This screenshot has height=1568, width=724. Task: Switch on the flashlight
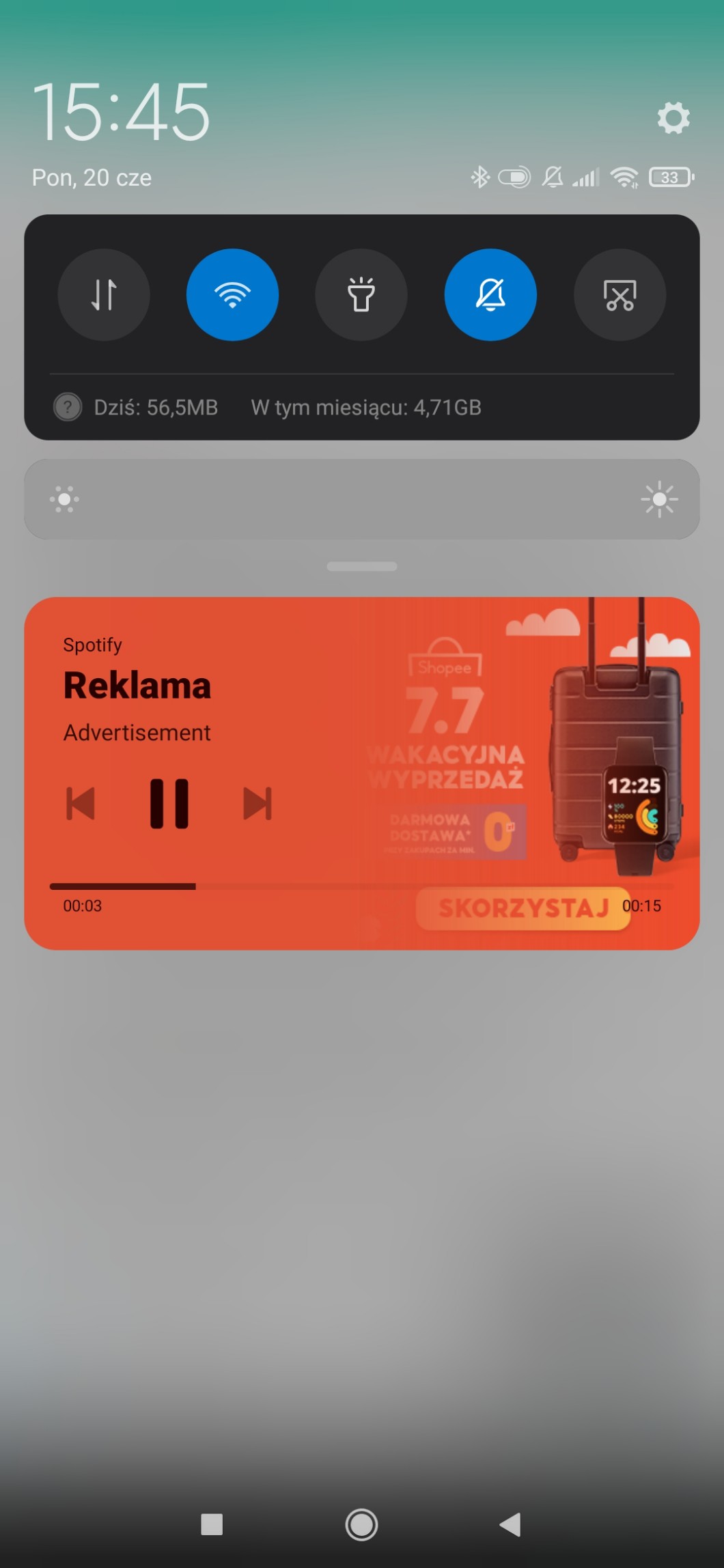pos(361,294)
